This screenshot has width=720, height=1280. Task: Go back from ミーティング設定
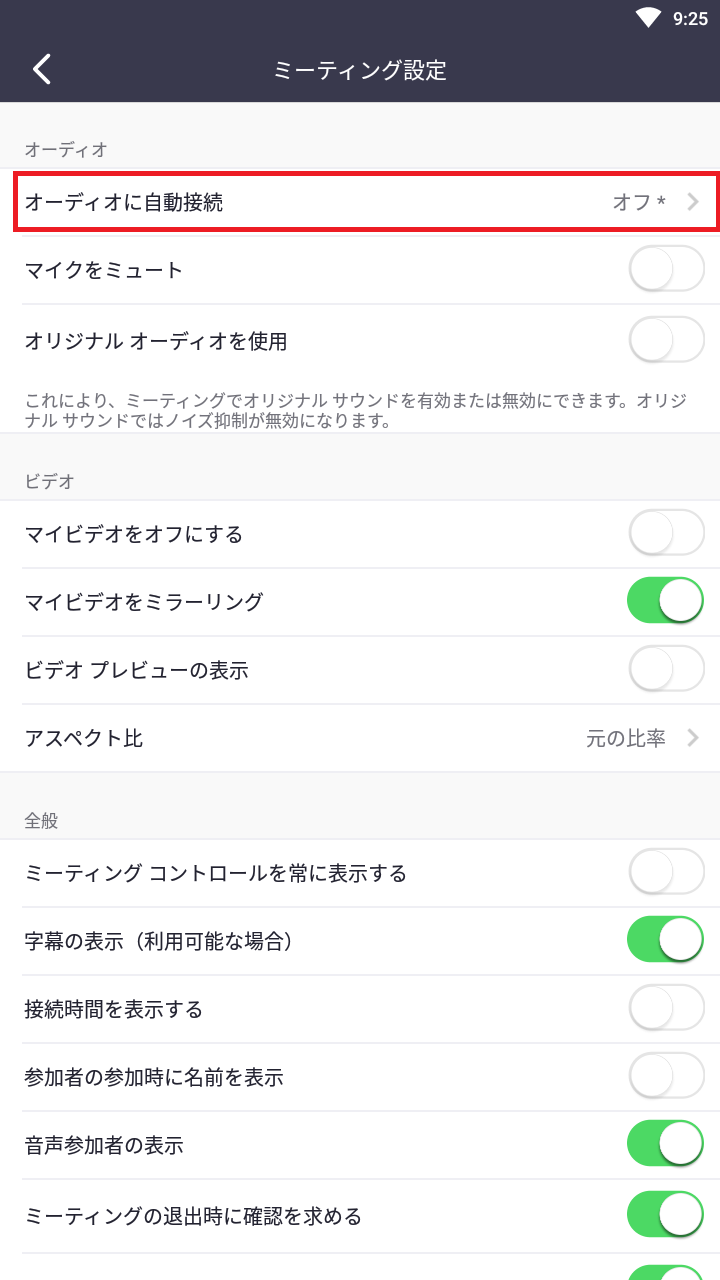pyautogui.click(x=41, y=70)
